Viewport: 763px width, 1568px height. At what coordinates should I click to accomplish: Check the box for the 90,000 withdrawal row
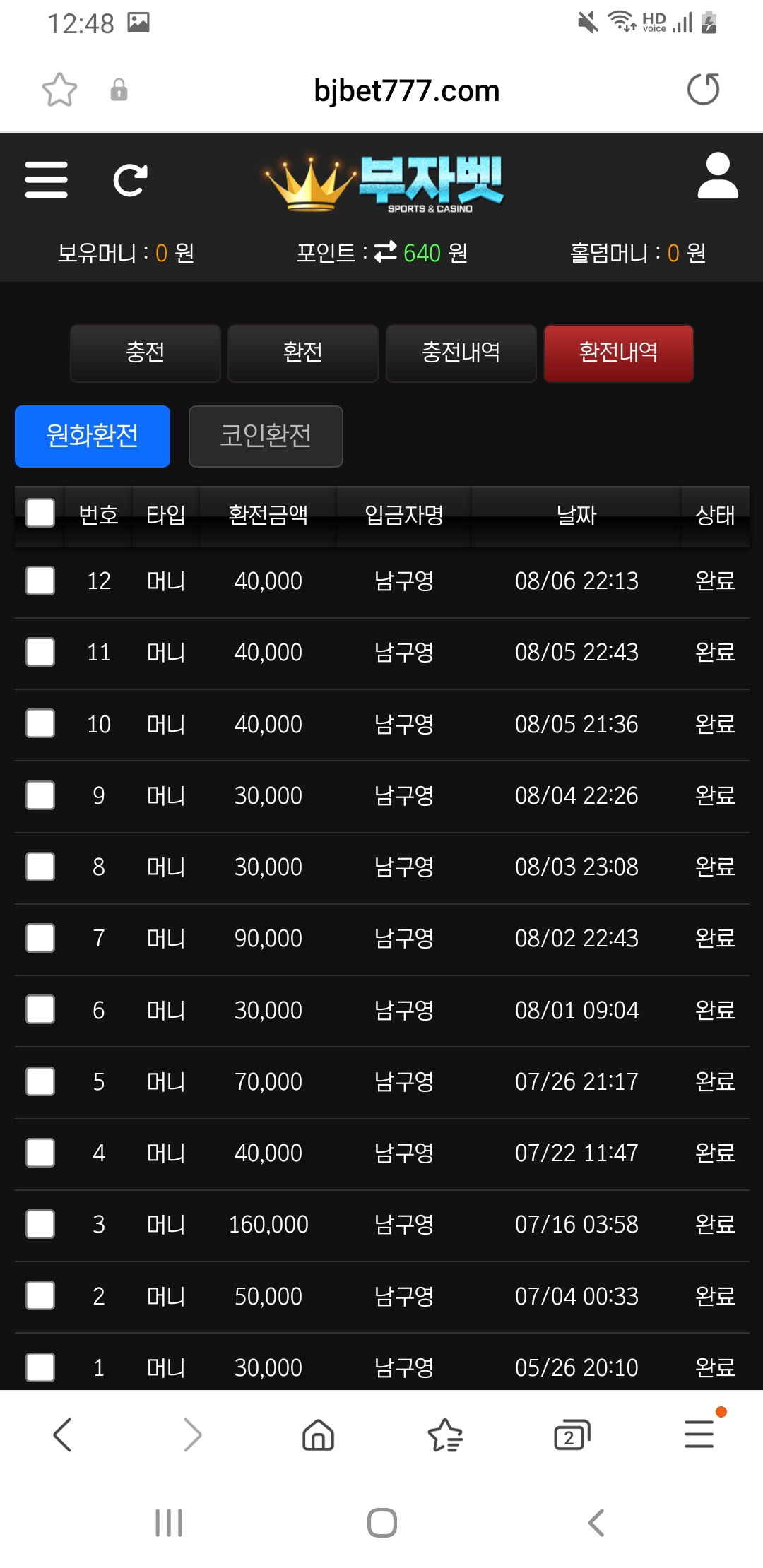(40, 938)
